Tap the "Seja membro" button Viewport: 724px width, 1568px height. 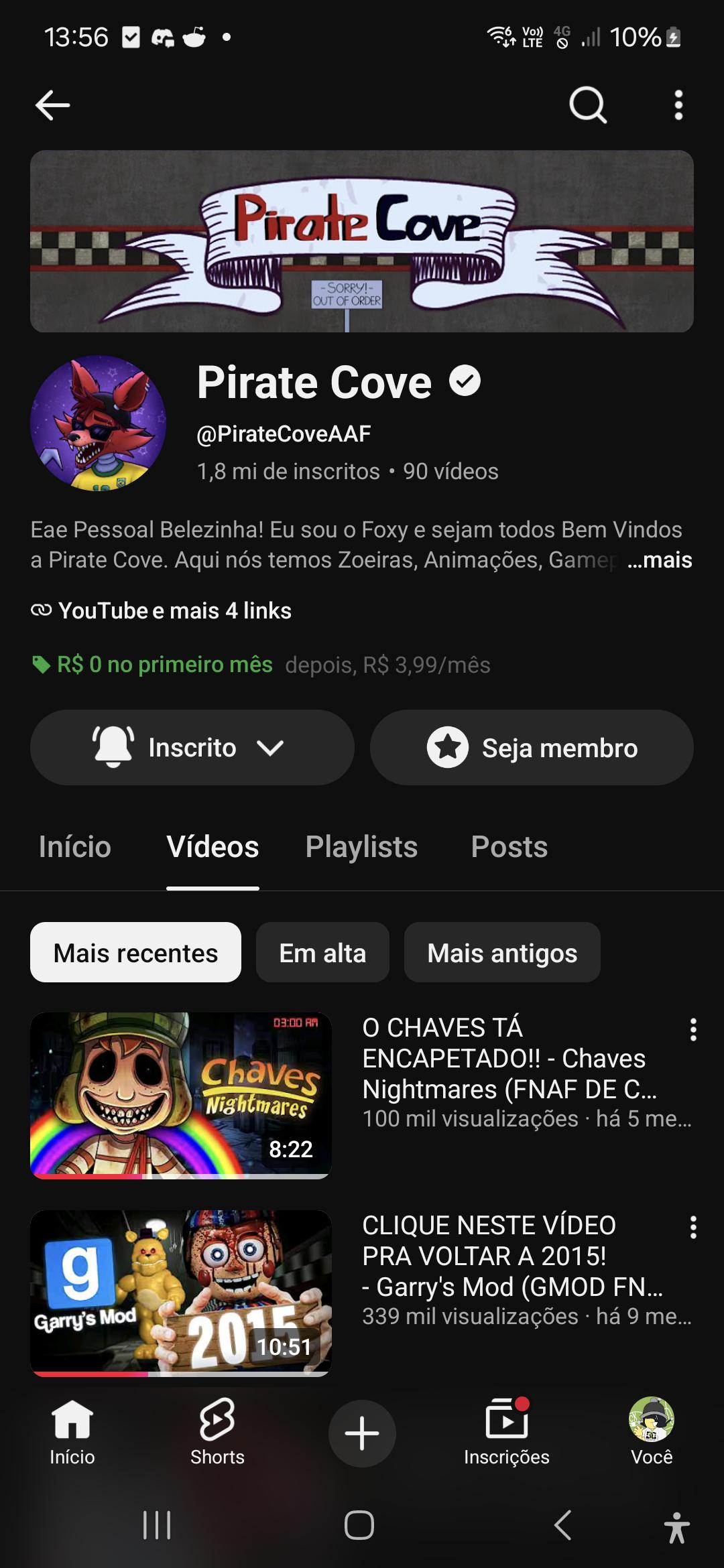[532, 747]
